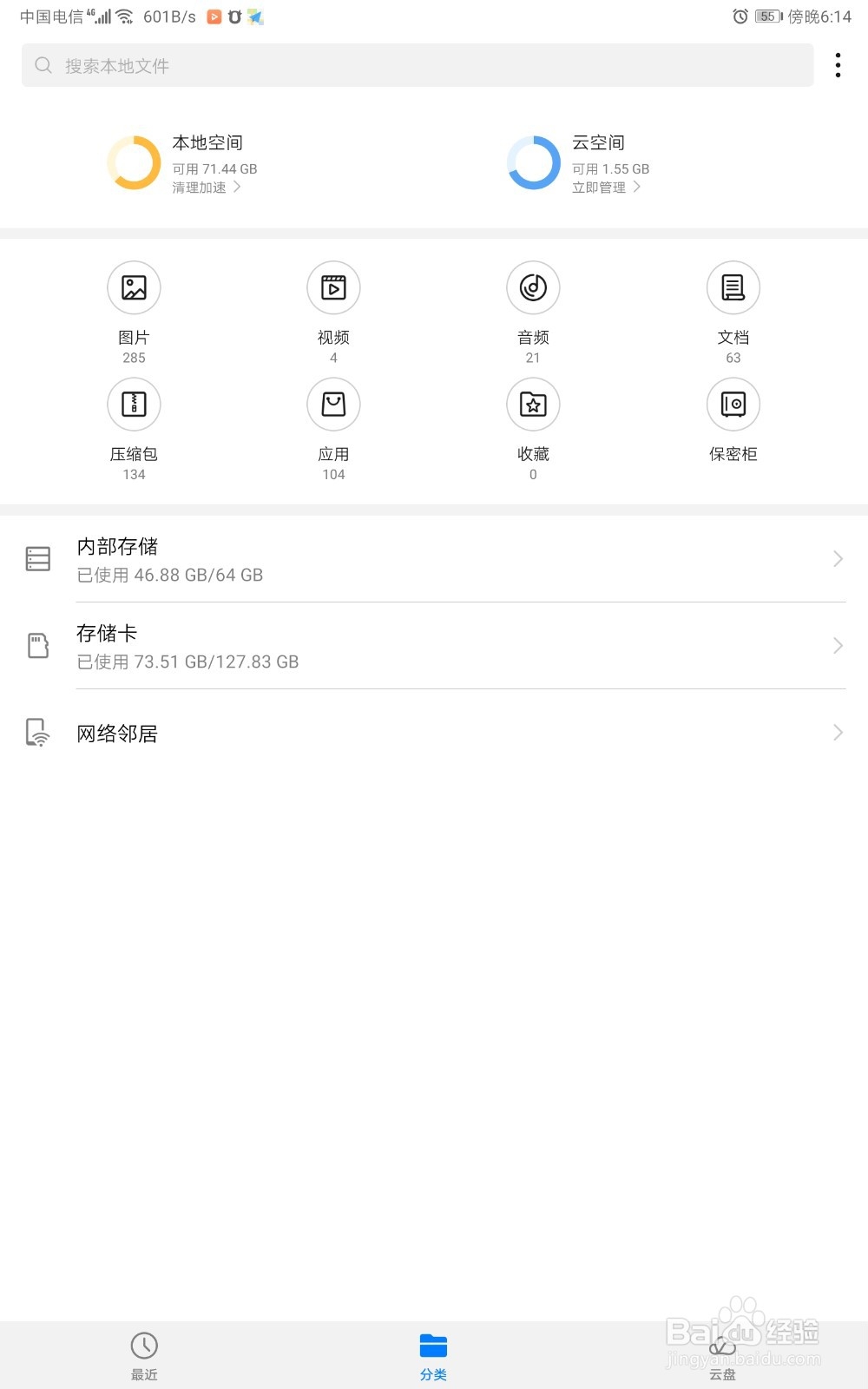Switch to the 最近 (Recent) tab
This screenshot has width=868, height=1389.
pyautogui.click(x=143, y=1350)
